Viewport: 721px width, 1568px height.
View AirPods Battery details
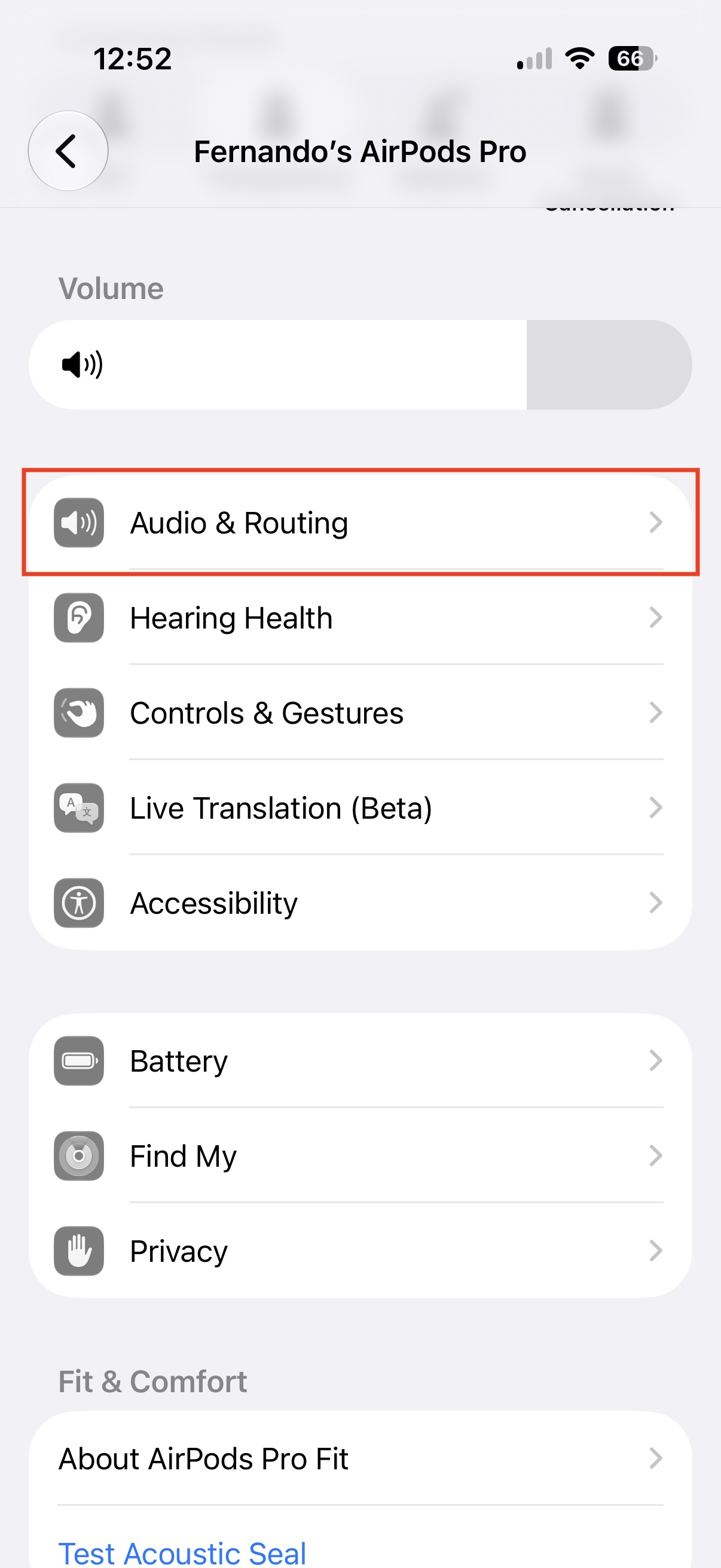coord(360,1061)
